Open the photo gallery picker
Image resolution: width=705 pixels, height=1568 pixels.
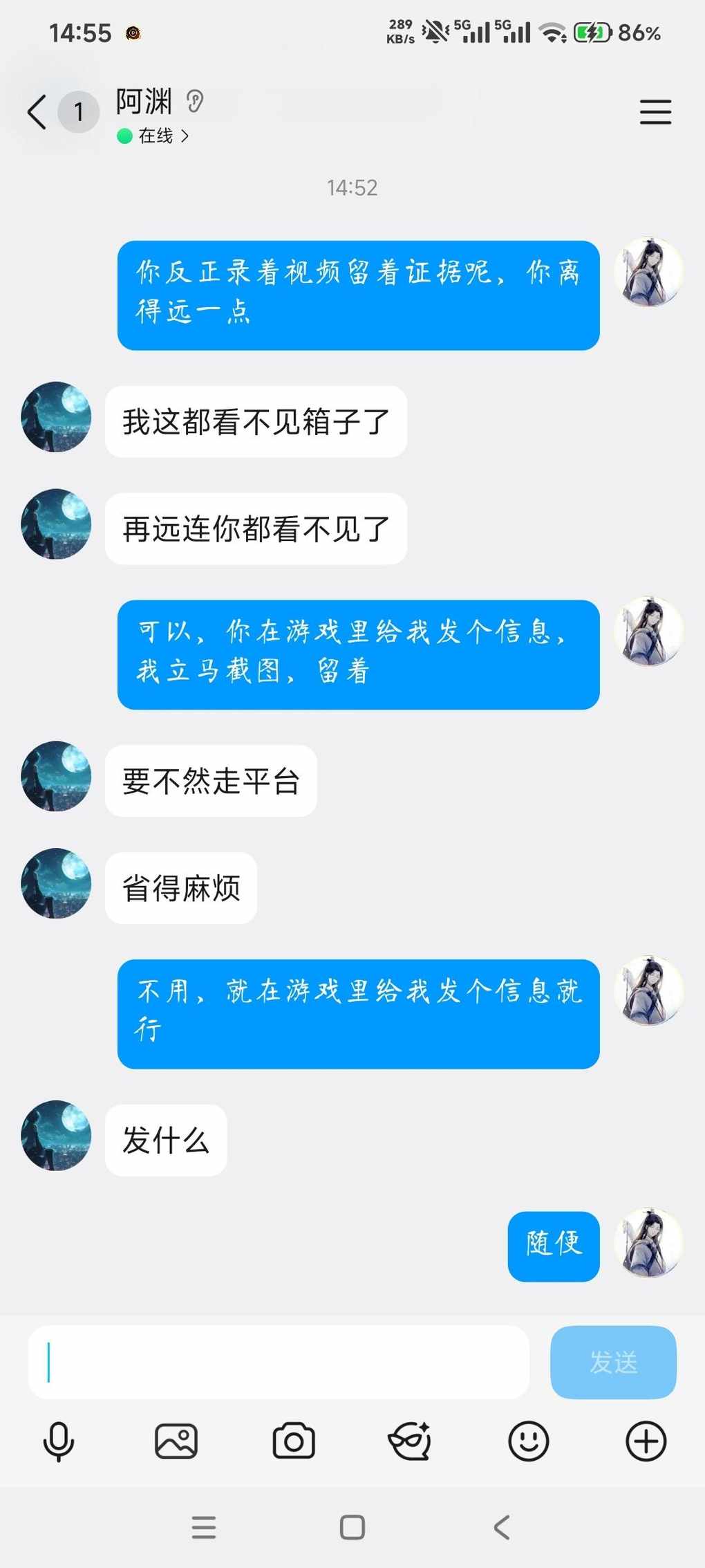click(x=176, y=1441)
